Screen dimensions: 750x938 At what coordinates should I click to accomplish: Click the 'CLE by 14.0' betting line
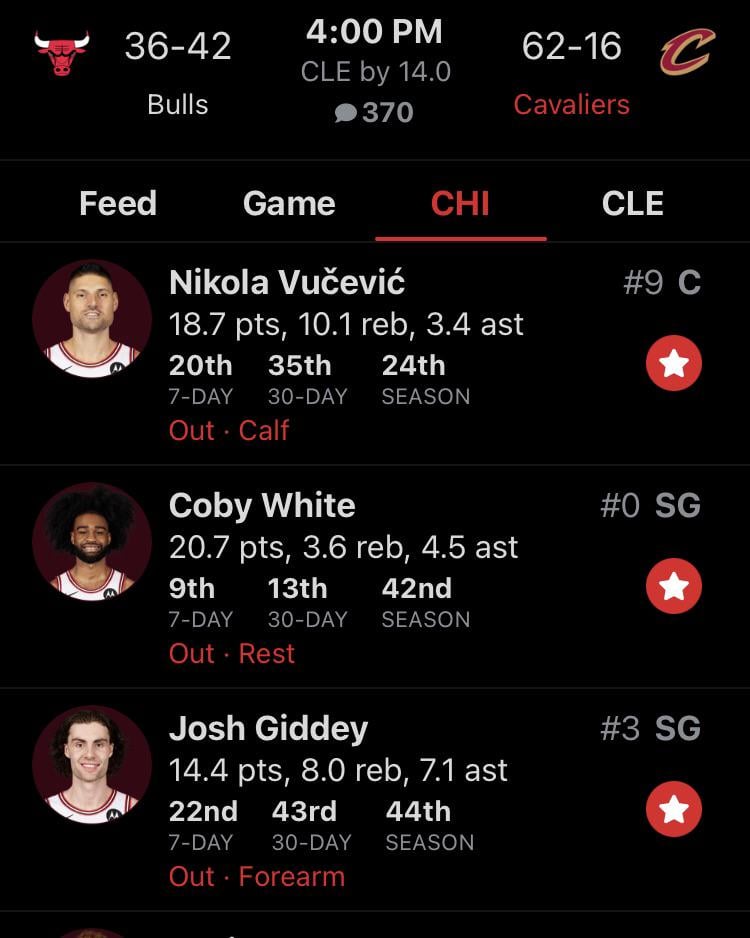click(x=374, y=72)
